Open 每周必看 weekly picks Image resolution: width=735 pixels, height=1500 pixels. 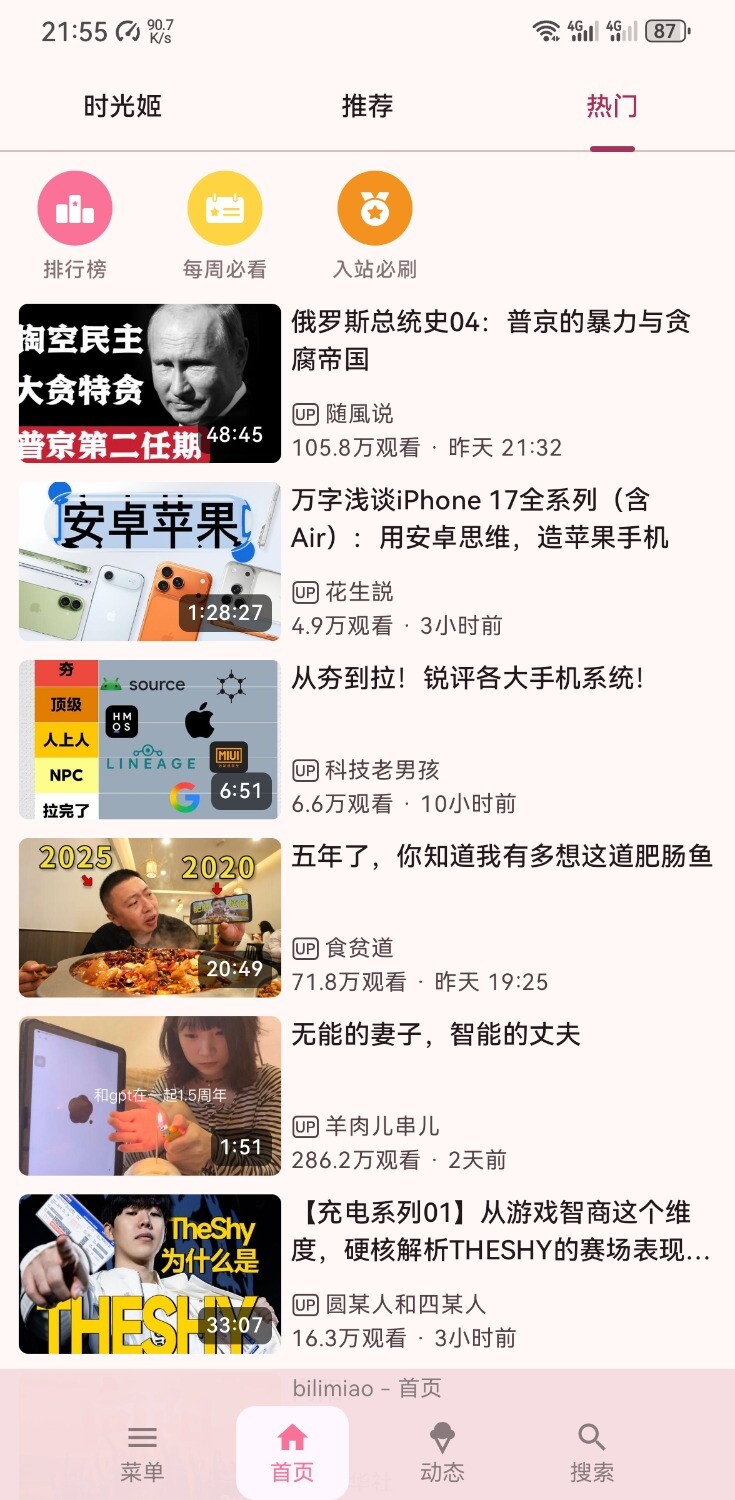click(x=225, y=225)
